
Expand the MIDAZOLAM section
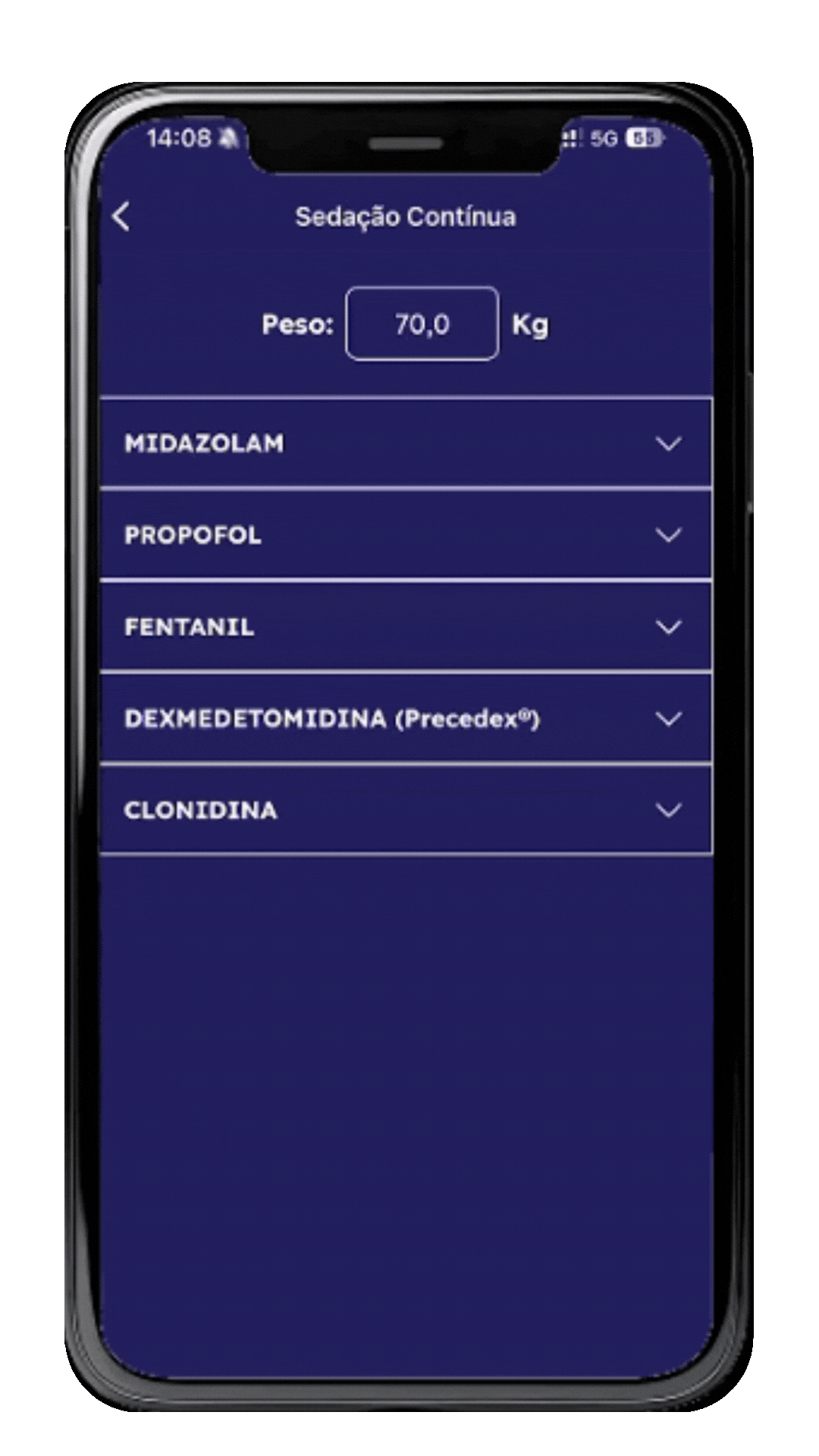click(406, 443)
